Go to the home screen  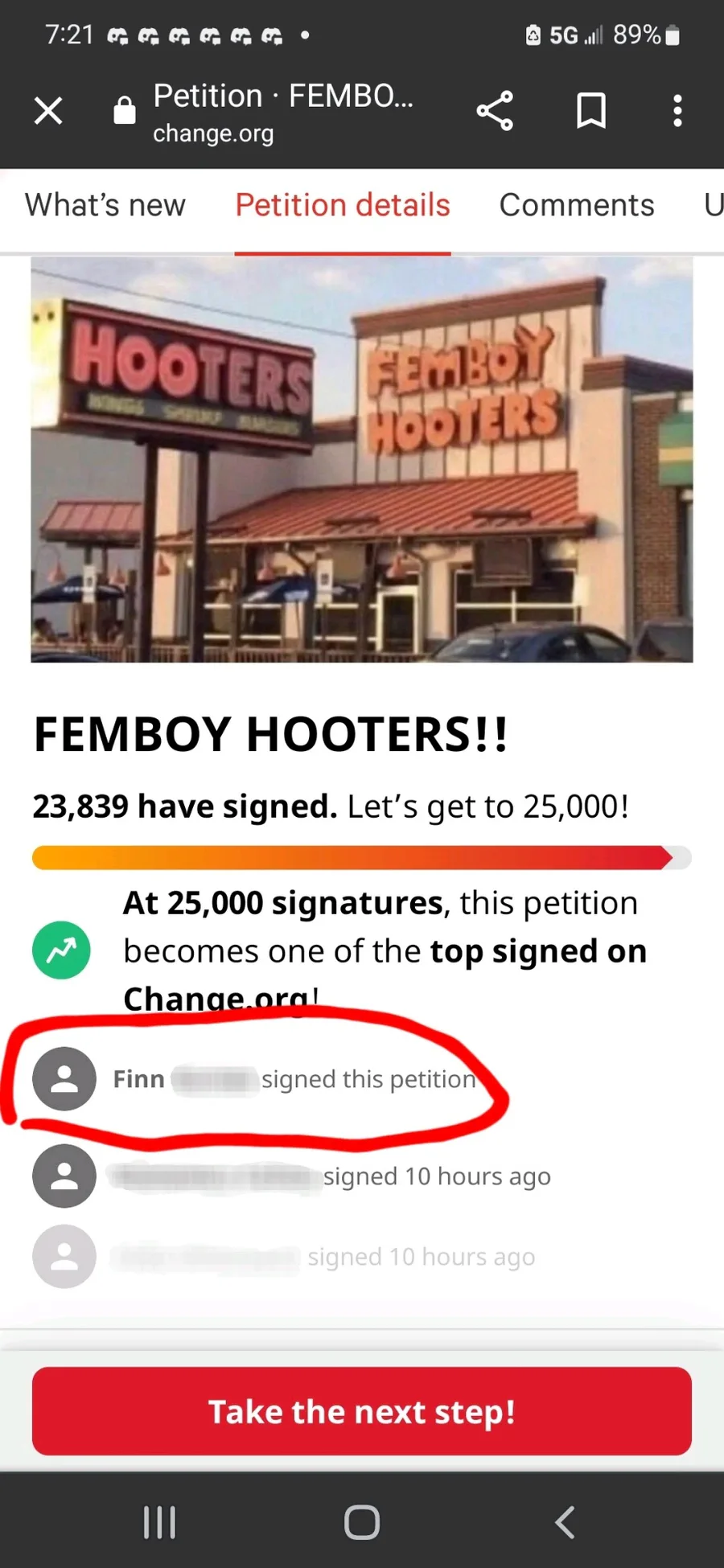point(362,1522)
